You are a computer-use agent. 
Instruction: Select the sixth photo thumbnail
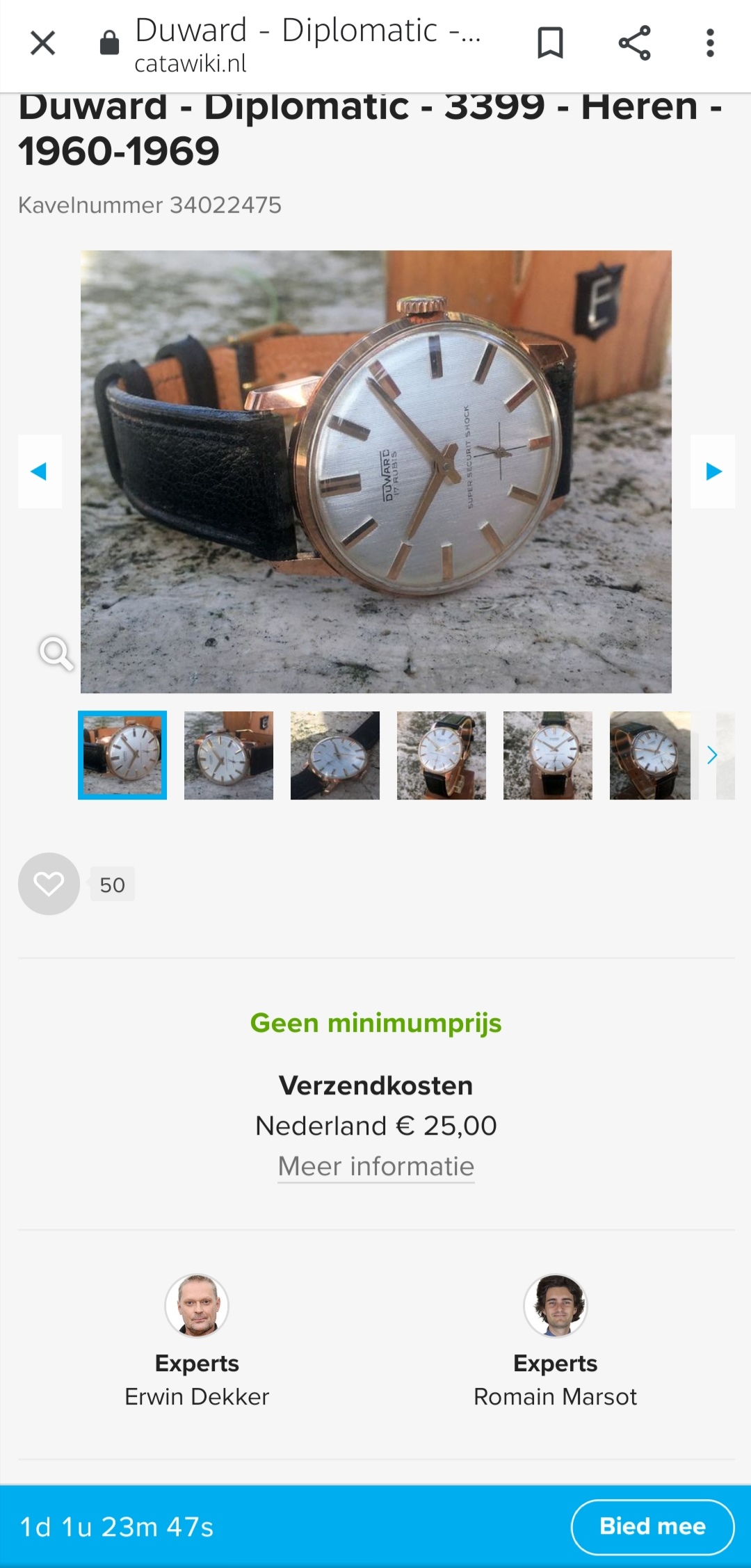[x=652, y=755]
